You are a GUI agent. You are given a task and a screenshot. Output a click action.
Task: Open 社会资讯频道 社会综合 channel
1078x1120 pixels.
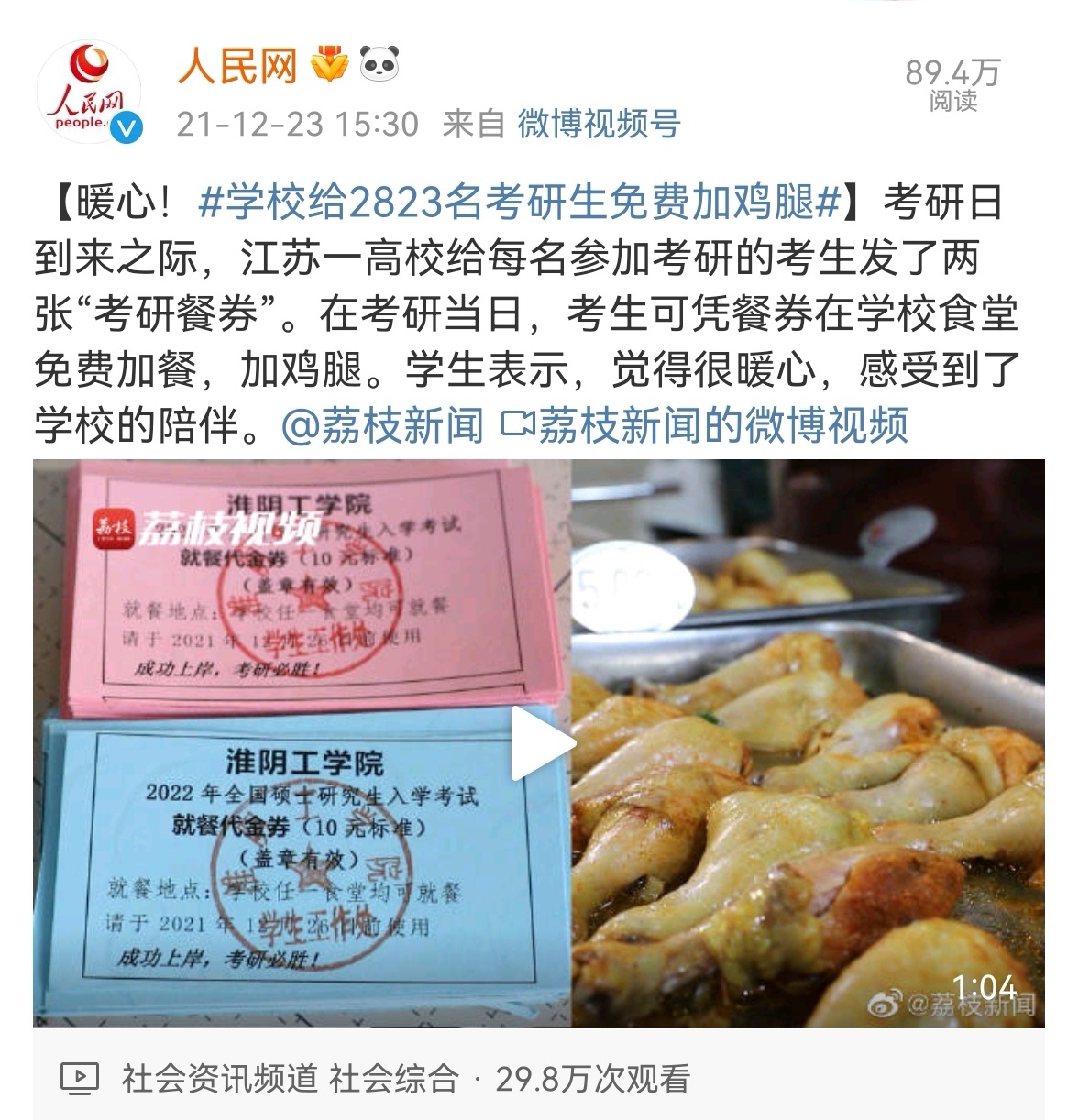(x=290, y=1079)
